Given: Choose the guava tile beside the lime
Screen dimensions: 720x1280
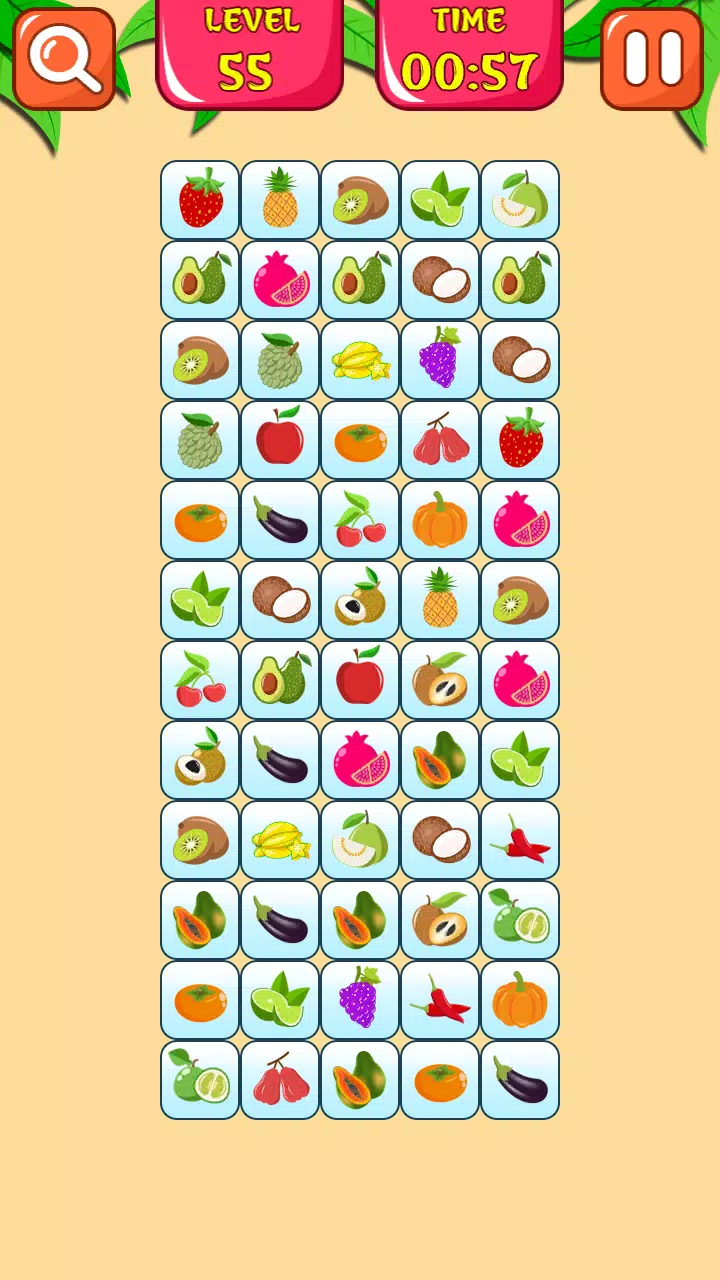Looking at the screenshot, I should (x=520, y=200).
